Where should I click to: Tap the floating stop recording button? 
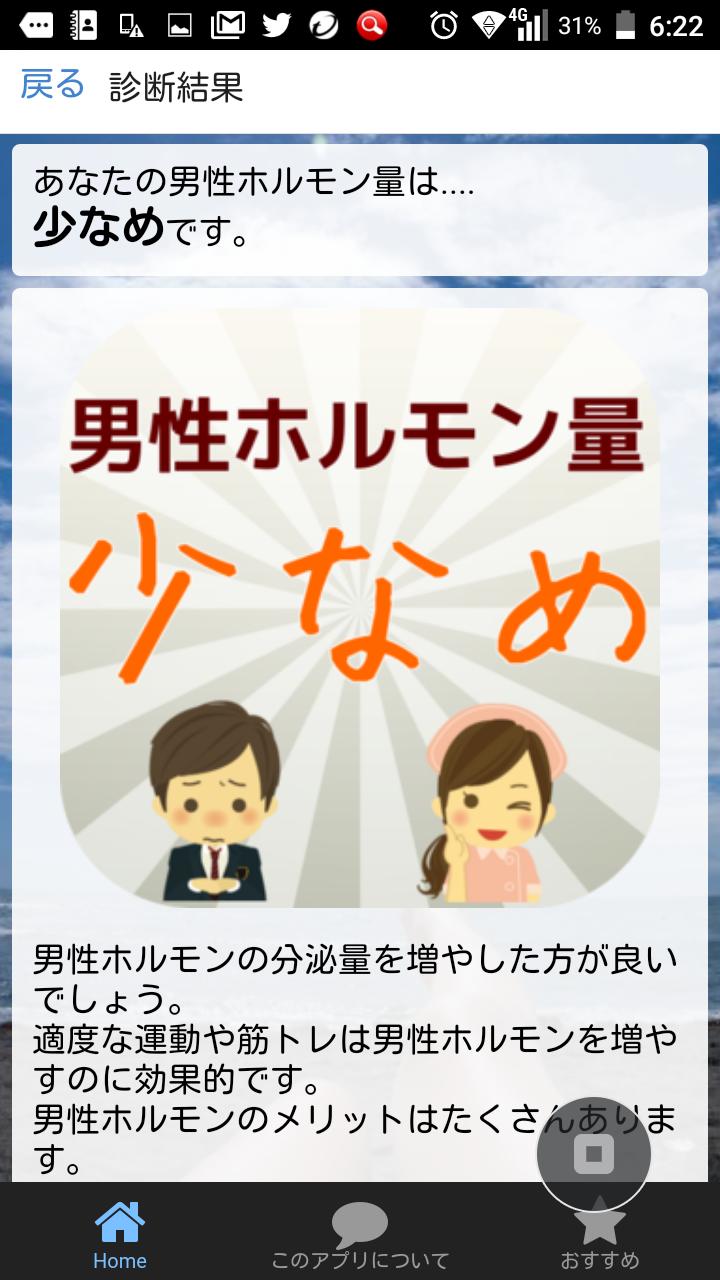(594, 1154)
